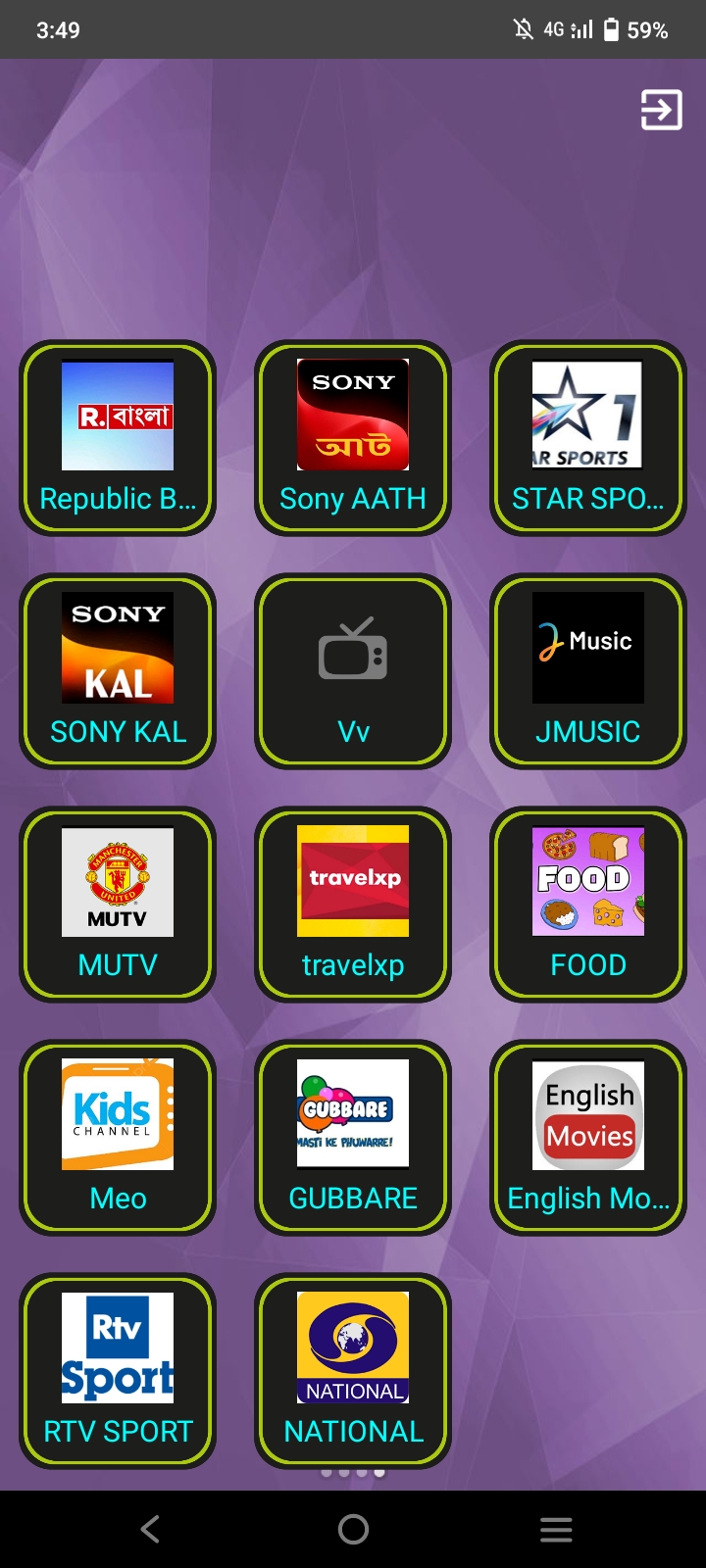This screenshot has height=1568, width=706.
Task: Open the GUBBARE channel
Action: [353, 1138]
